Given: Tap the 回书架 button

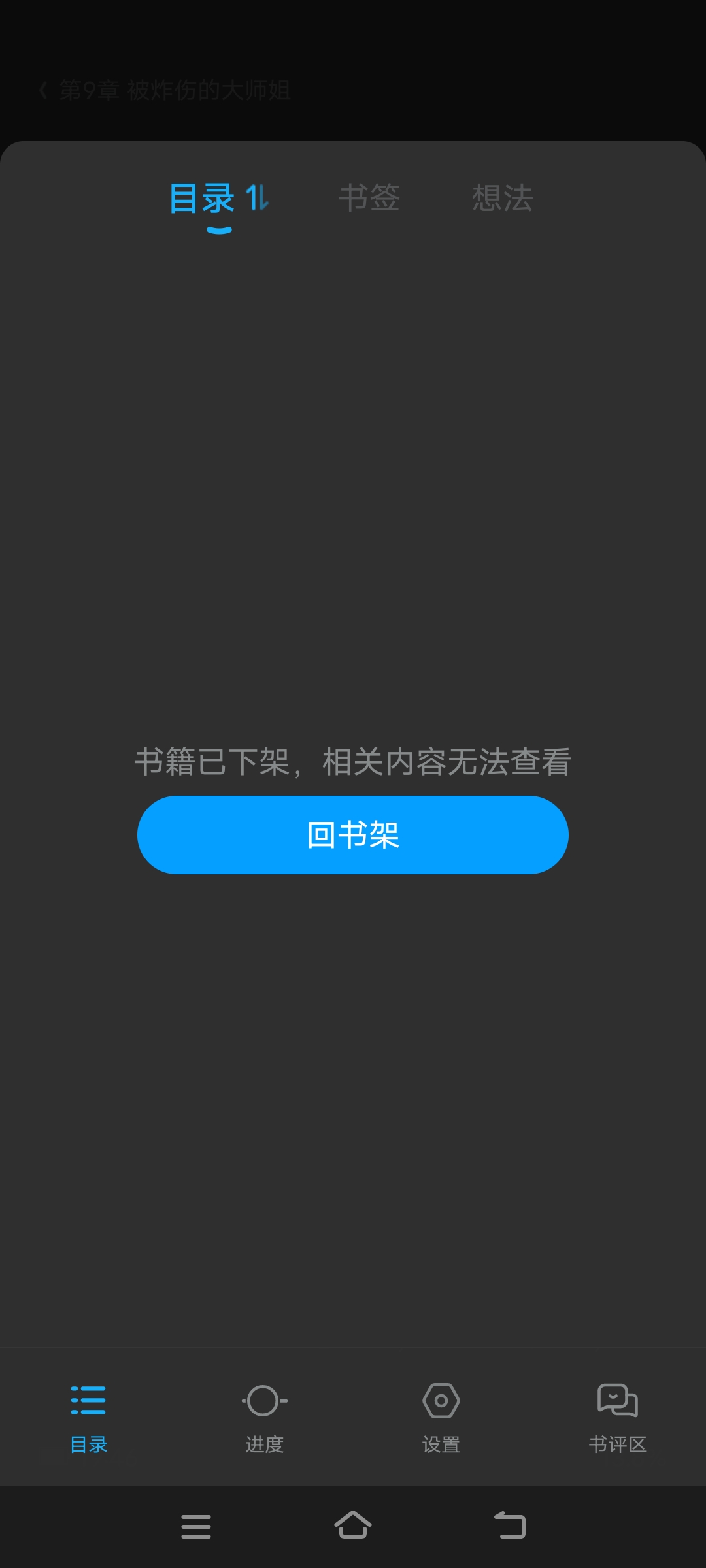Looking at the screenshot, I should coord(353,835).
